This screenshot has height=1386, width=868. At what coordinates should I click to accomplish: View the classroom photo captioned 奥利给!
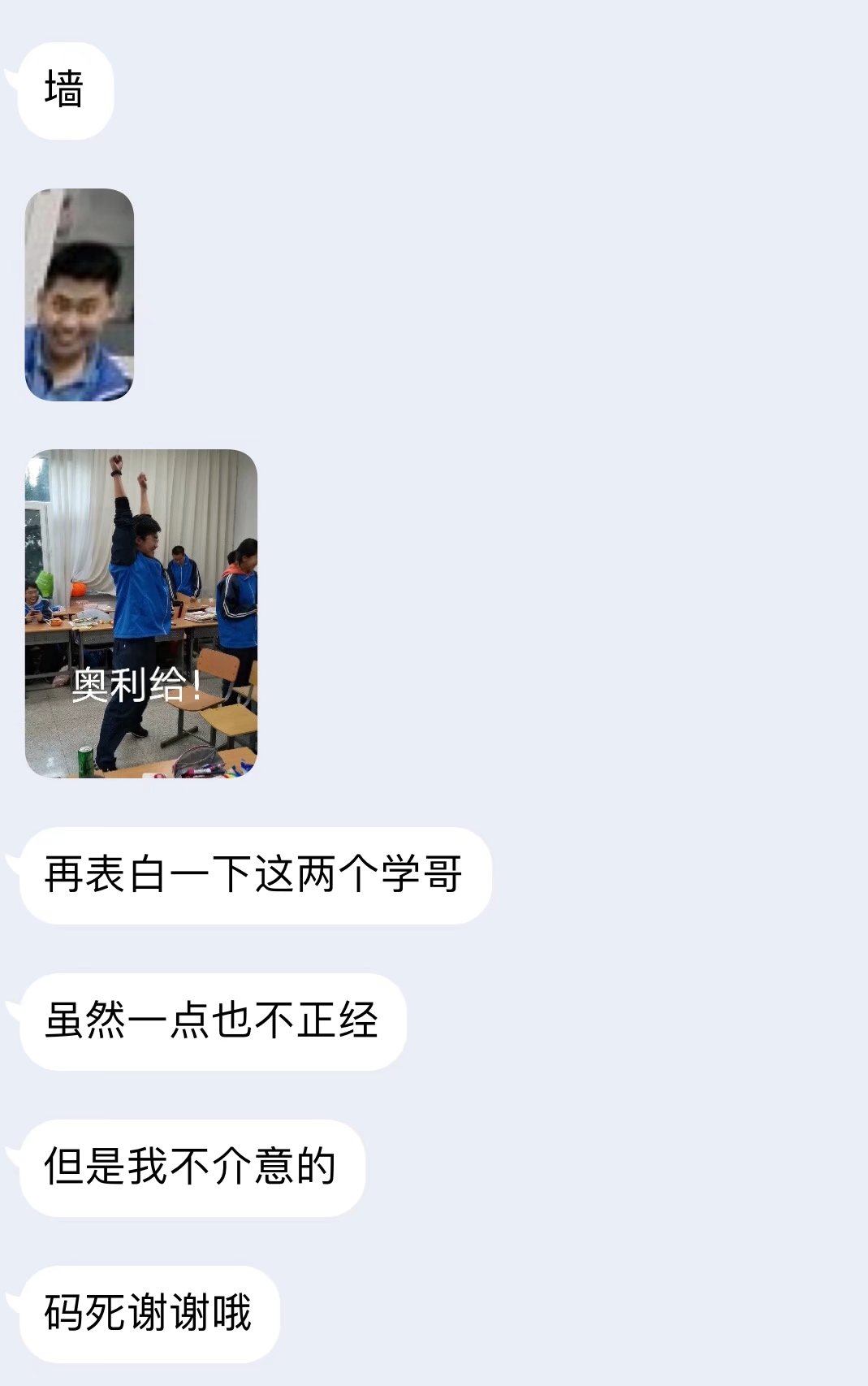tap(141, 613)
